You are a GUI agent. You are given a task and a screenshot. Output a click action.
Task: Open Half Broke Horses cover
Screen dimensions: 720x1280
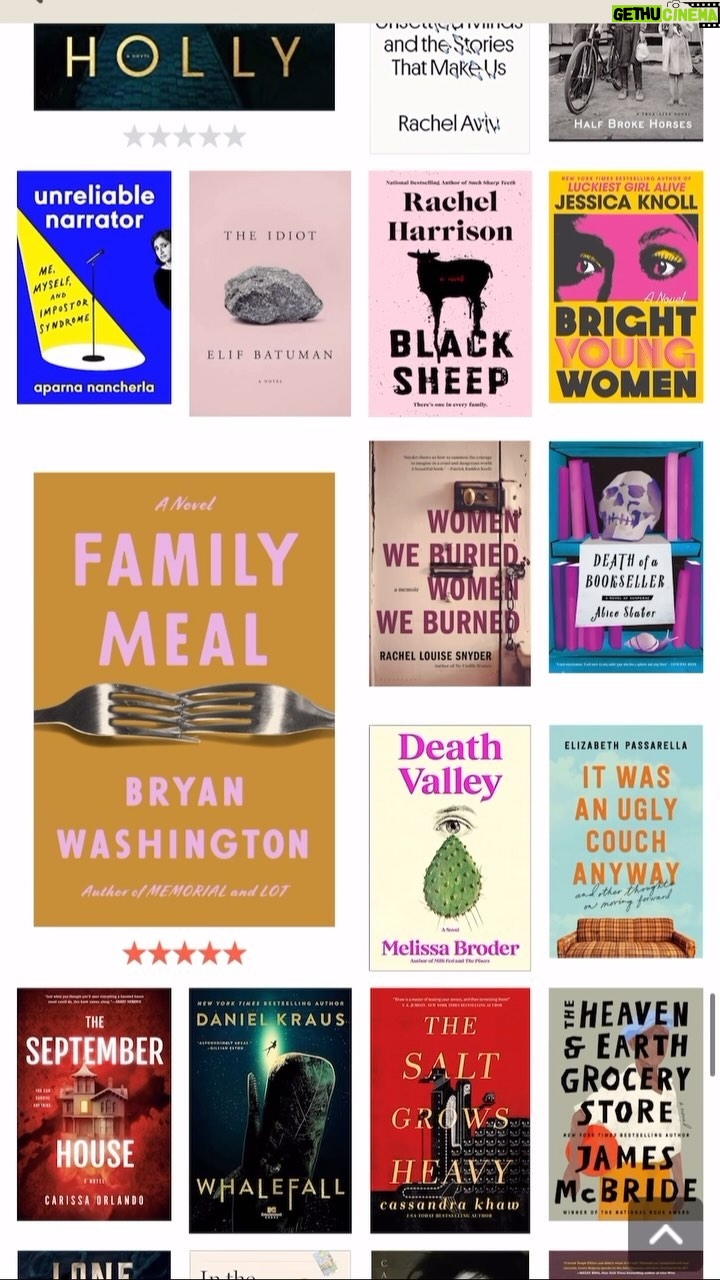(626, 82)
